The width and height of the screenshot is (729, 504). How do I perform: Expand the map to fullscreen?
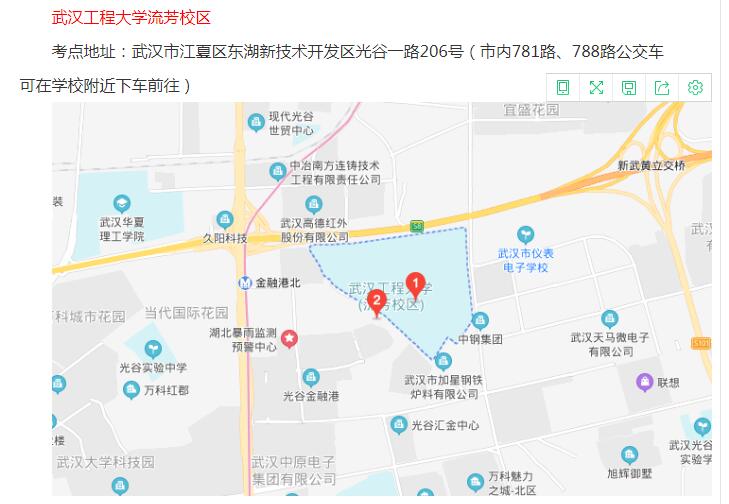[x=596, y=87]
